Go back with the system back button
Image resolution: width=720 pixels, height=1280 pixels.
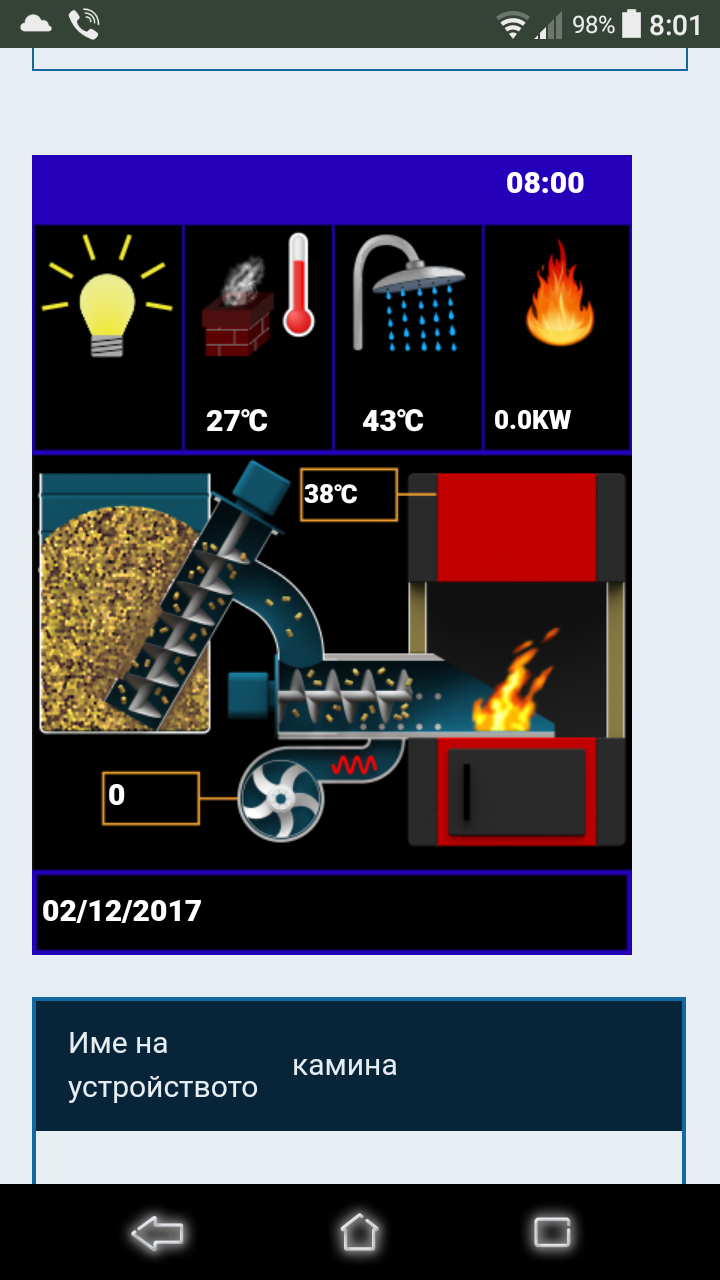pos(158,1232)
